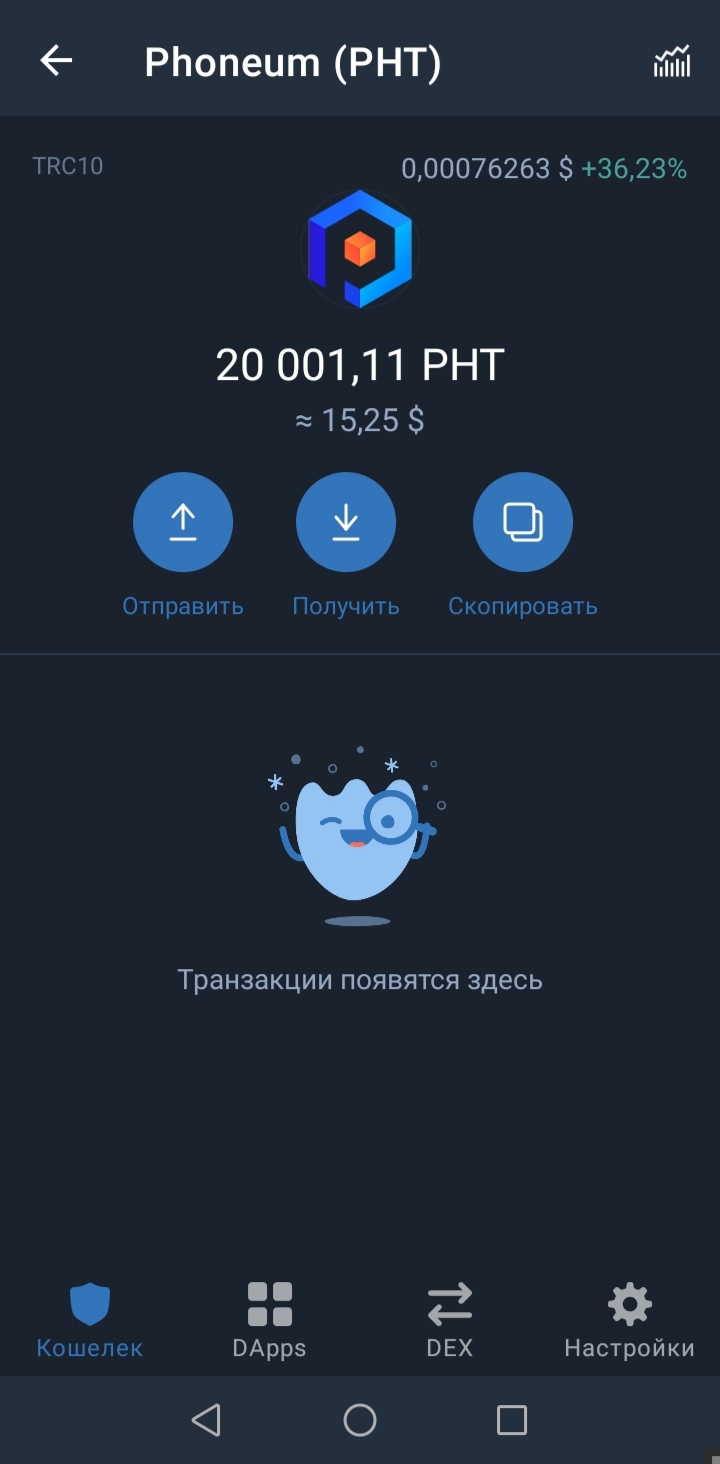The image size is (720, 1464).
Task: Copy the address with Скопировать
Action: tap(523, 522)
